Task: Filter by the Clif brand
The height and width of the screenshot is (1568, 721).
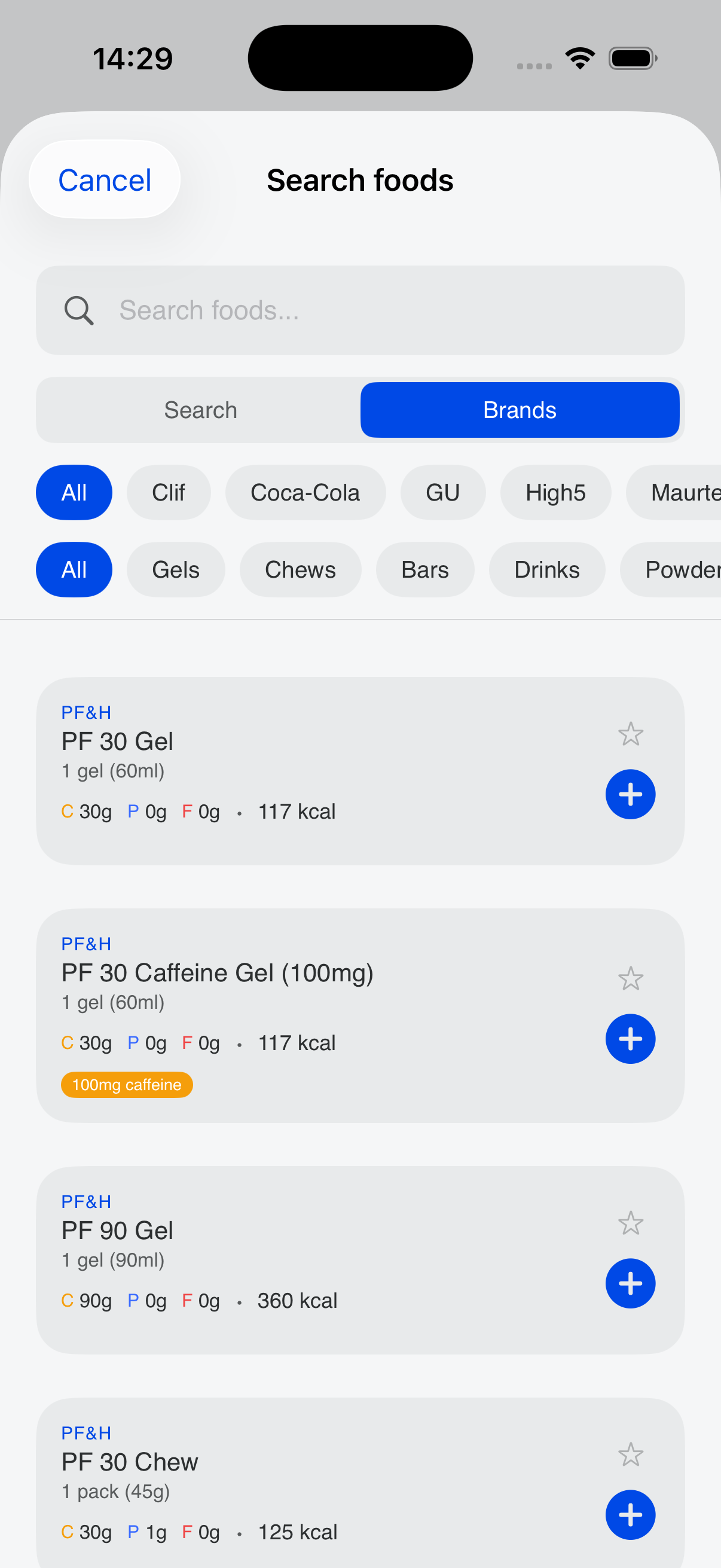Action: click(x=169, y=492)
